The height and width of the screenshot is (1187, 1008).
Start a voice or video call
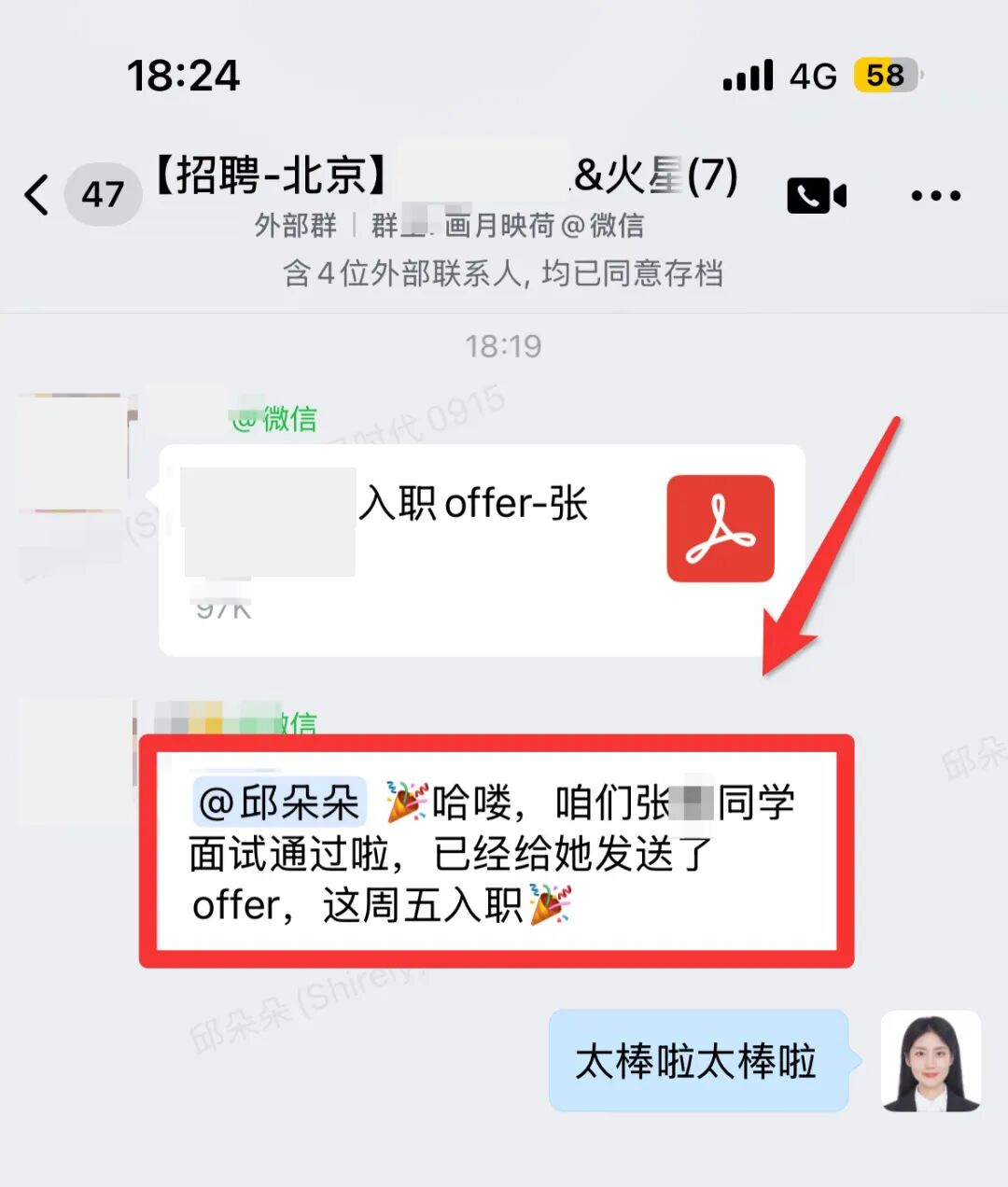[816, 196]
